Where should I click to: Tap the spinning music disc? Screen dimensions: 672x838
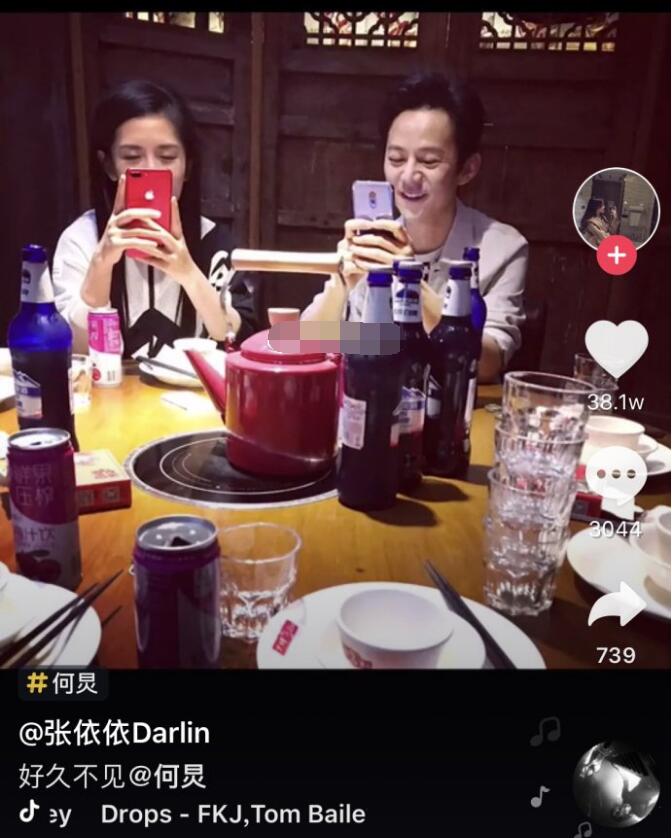click(616, 785)
